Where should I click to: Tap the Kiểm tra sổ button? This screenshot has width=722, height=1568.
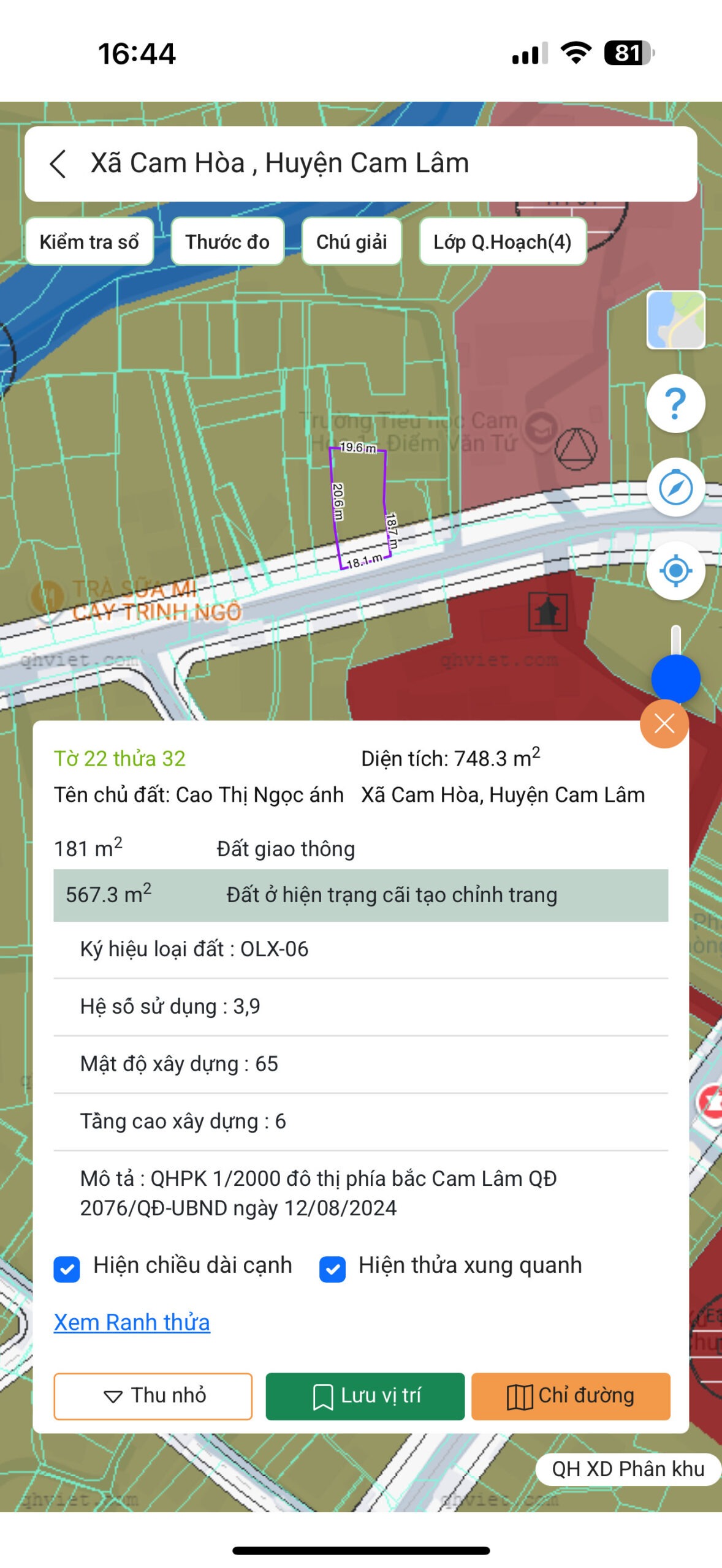[x=89, y=242]
